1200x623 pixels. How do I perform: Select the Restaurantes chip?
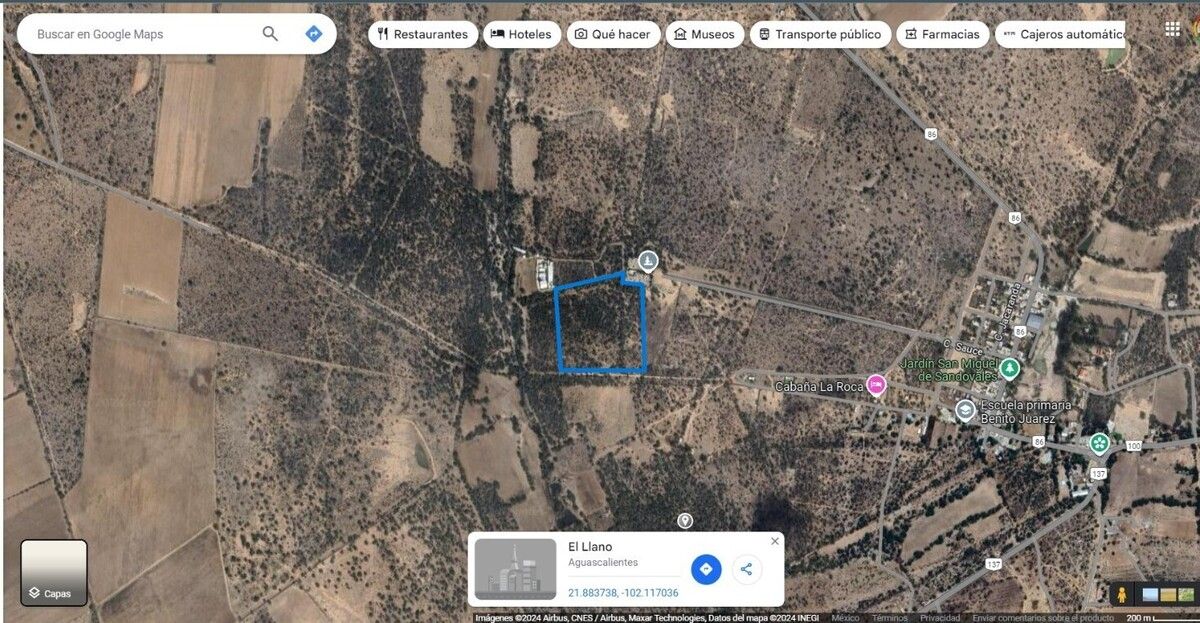(422, 34)
